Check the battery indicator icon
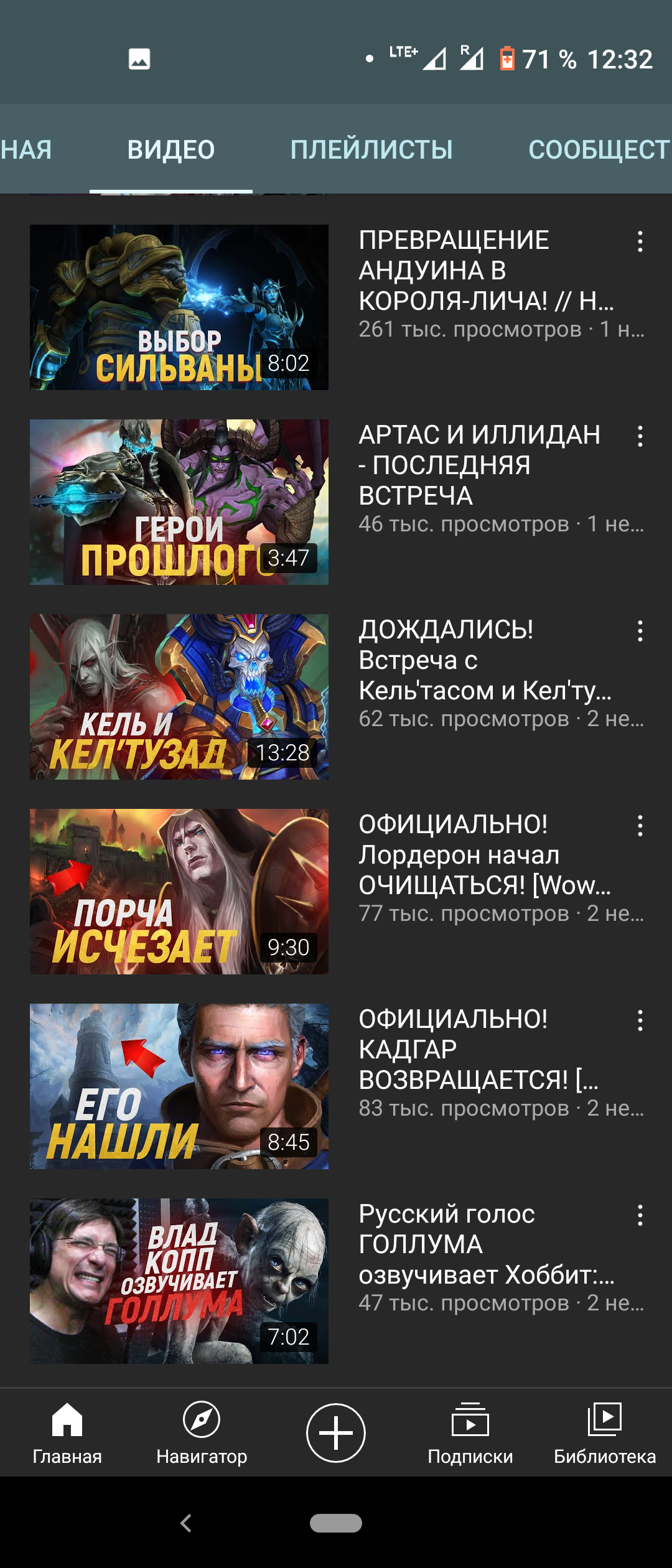Image resolution: width=672 pixels, height=1568 pixels. tap(508, 58)
